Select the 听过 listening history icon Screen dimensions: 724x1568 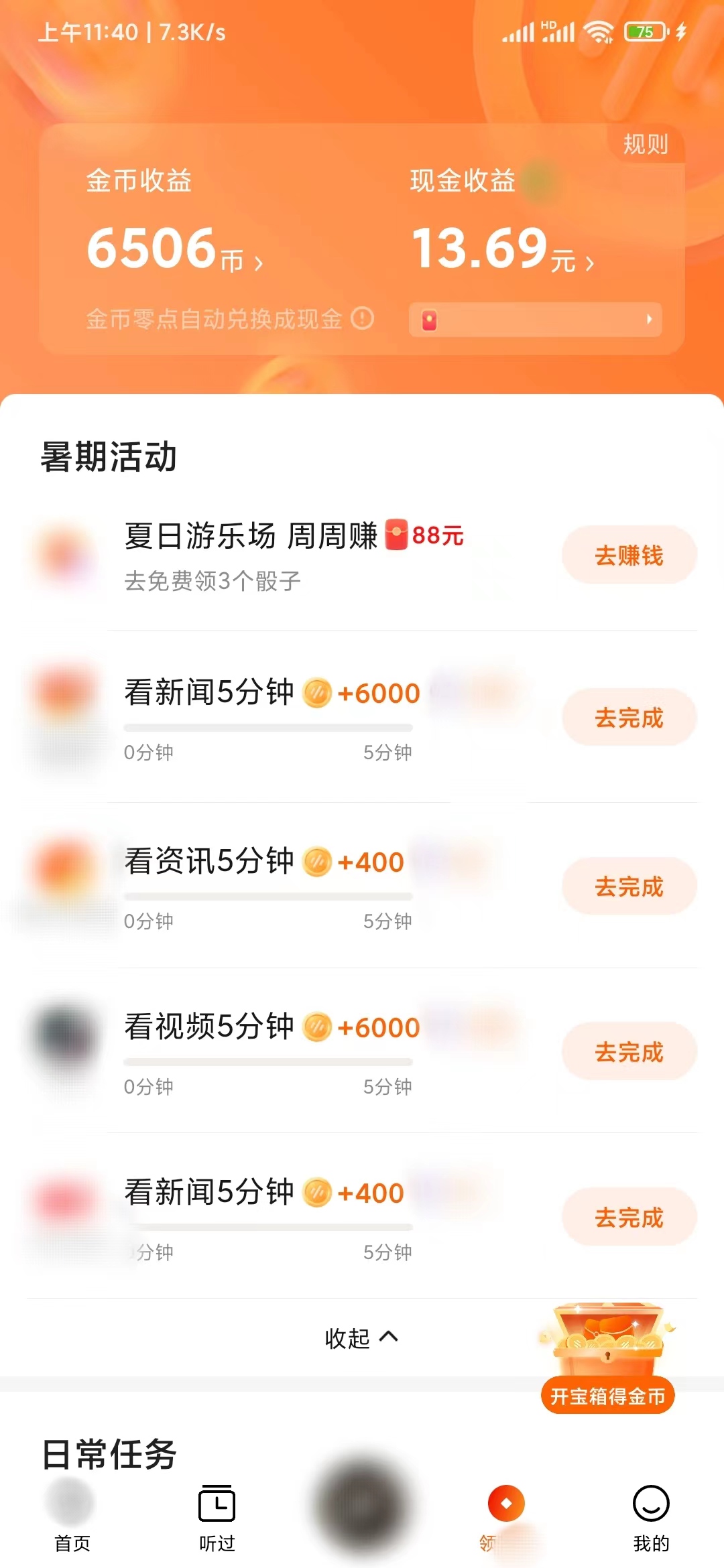[x=217, y=1504]
